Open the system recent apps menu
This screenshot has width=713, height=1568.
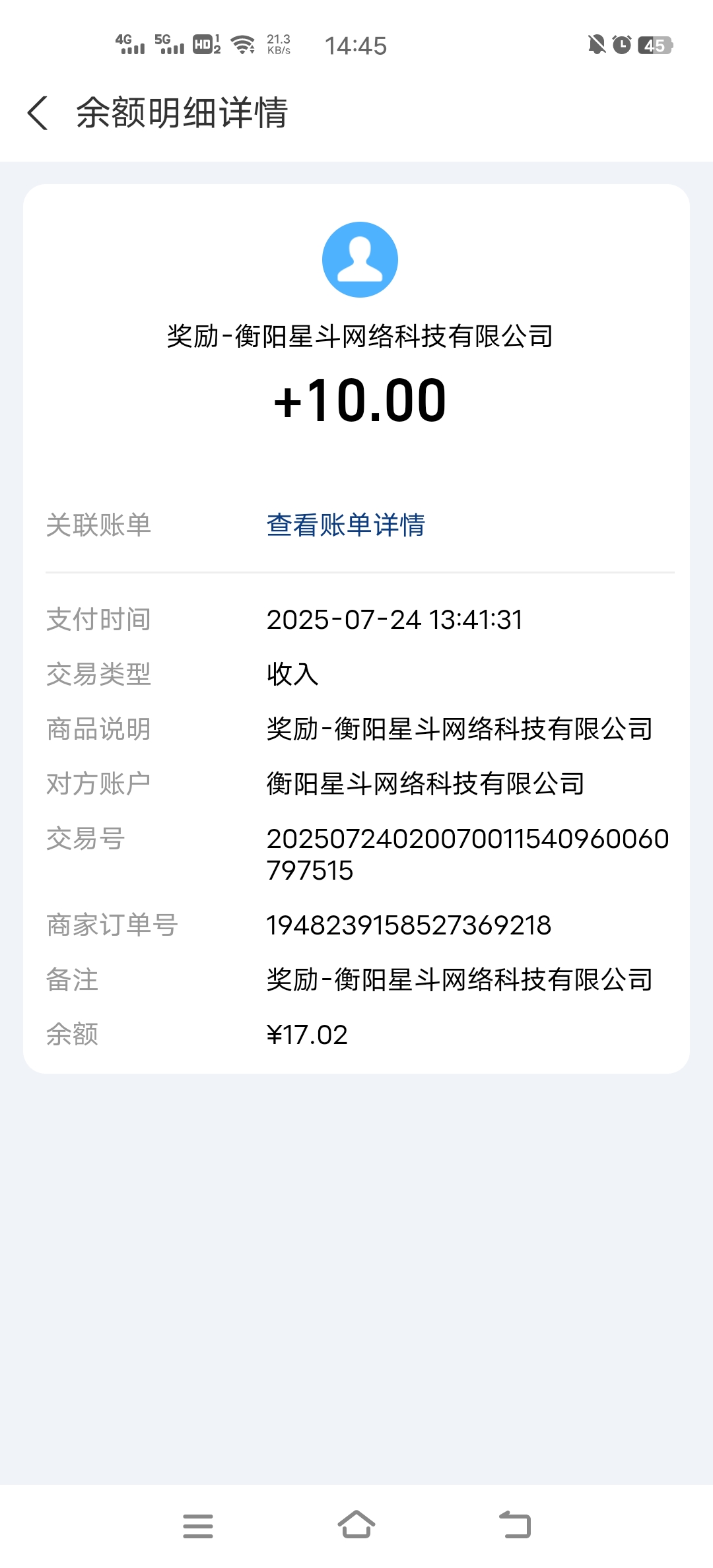pos(198,1526)
